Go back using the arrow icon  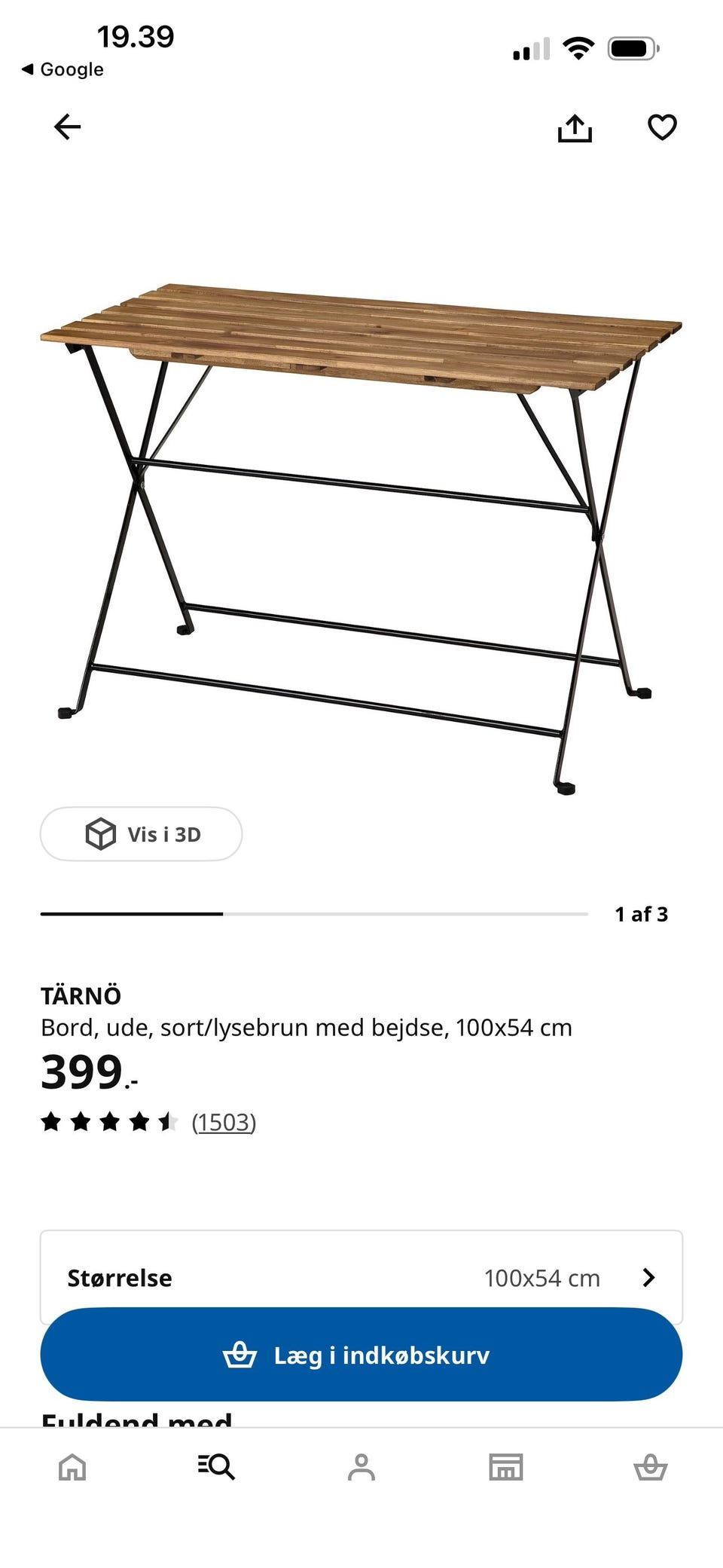tap(67, 127)
